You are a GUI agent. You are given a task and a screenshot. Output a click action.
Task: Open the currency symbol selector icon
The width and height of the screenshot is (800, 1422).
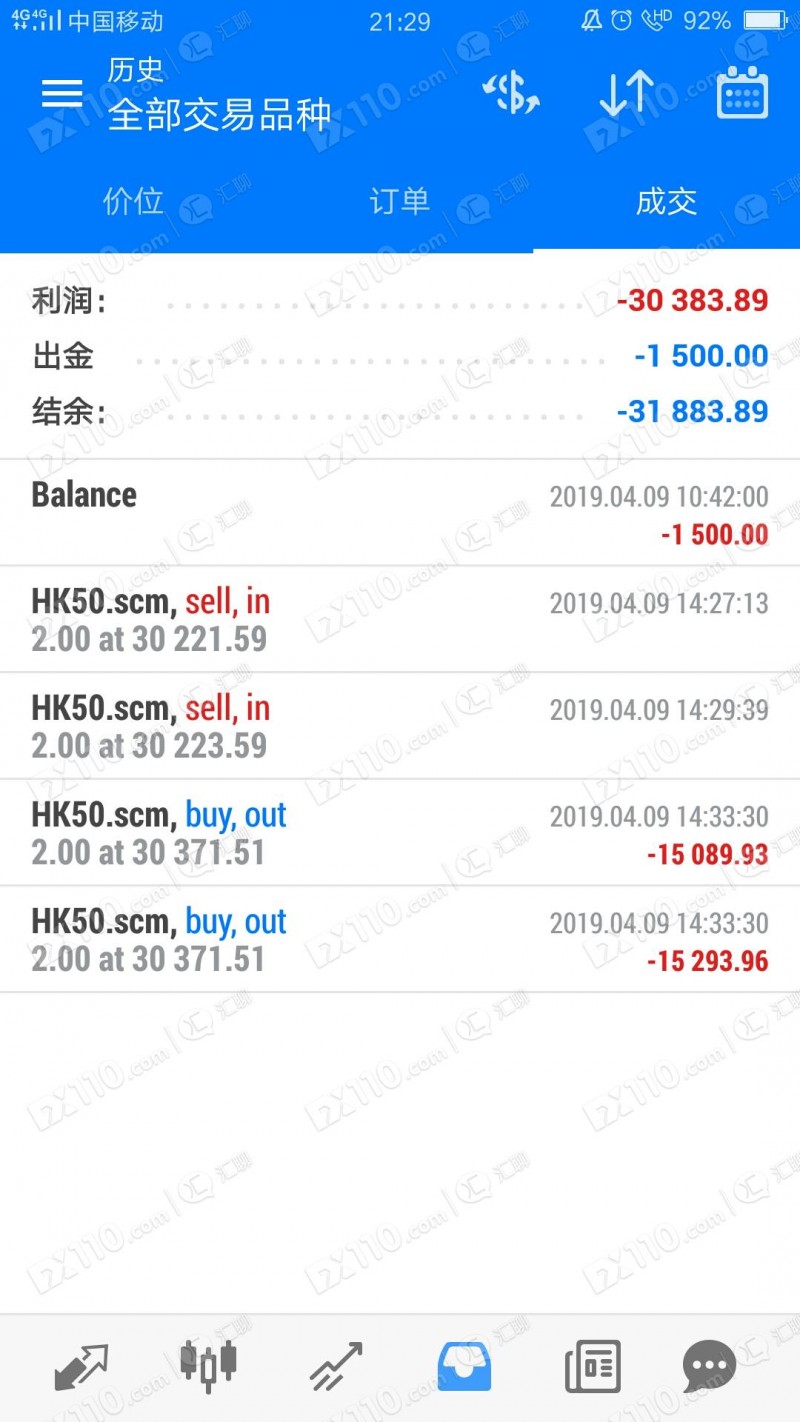pos(511,93)
